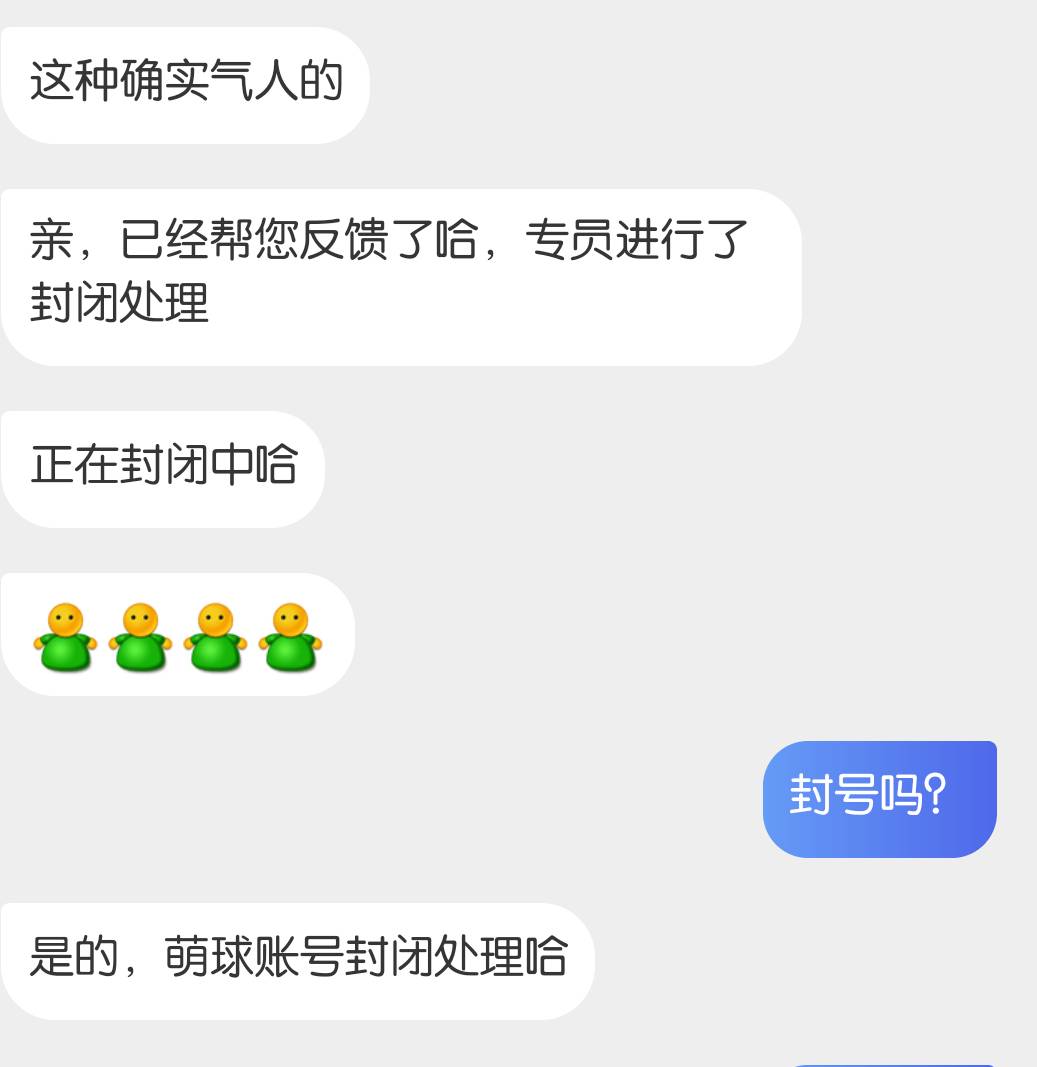Image resolution: width=1037 pixels, height=1067 pixels.
Task: Click the fourth green doll emoji sticker
Action: click(x=290, y=633)
